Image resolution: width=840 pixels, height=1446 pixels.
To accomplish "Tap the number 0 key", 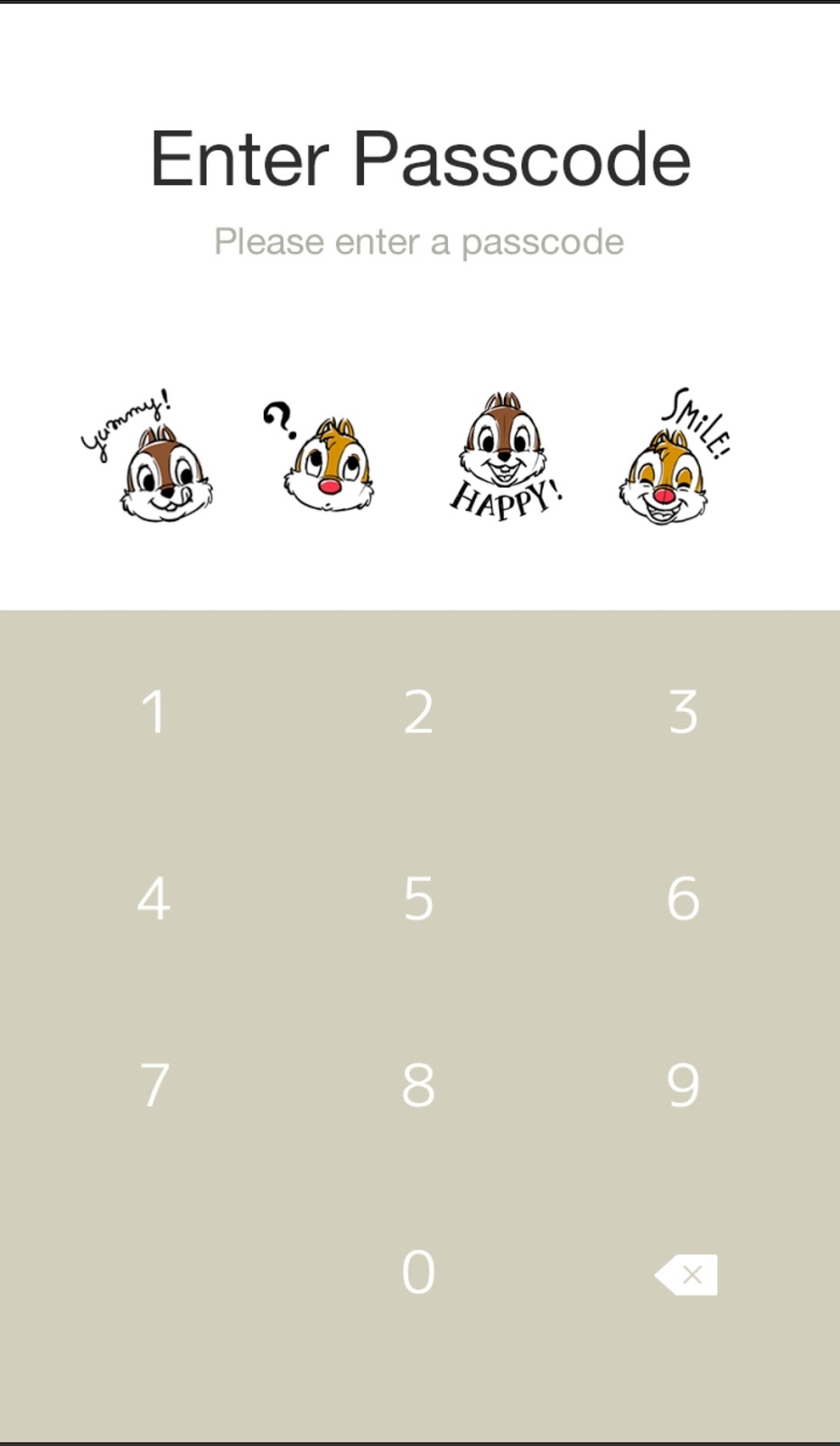I will pyautogui.click(x=418, y=1272).
